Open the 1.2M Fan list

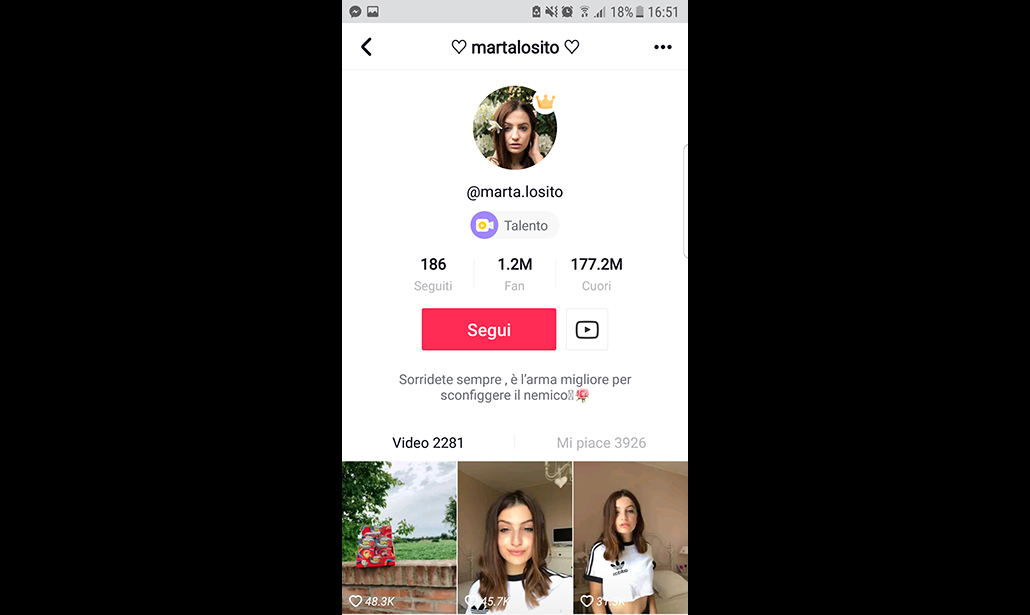click(x=514, y=274)
